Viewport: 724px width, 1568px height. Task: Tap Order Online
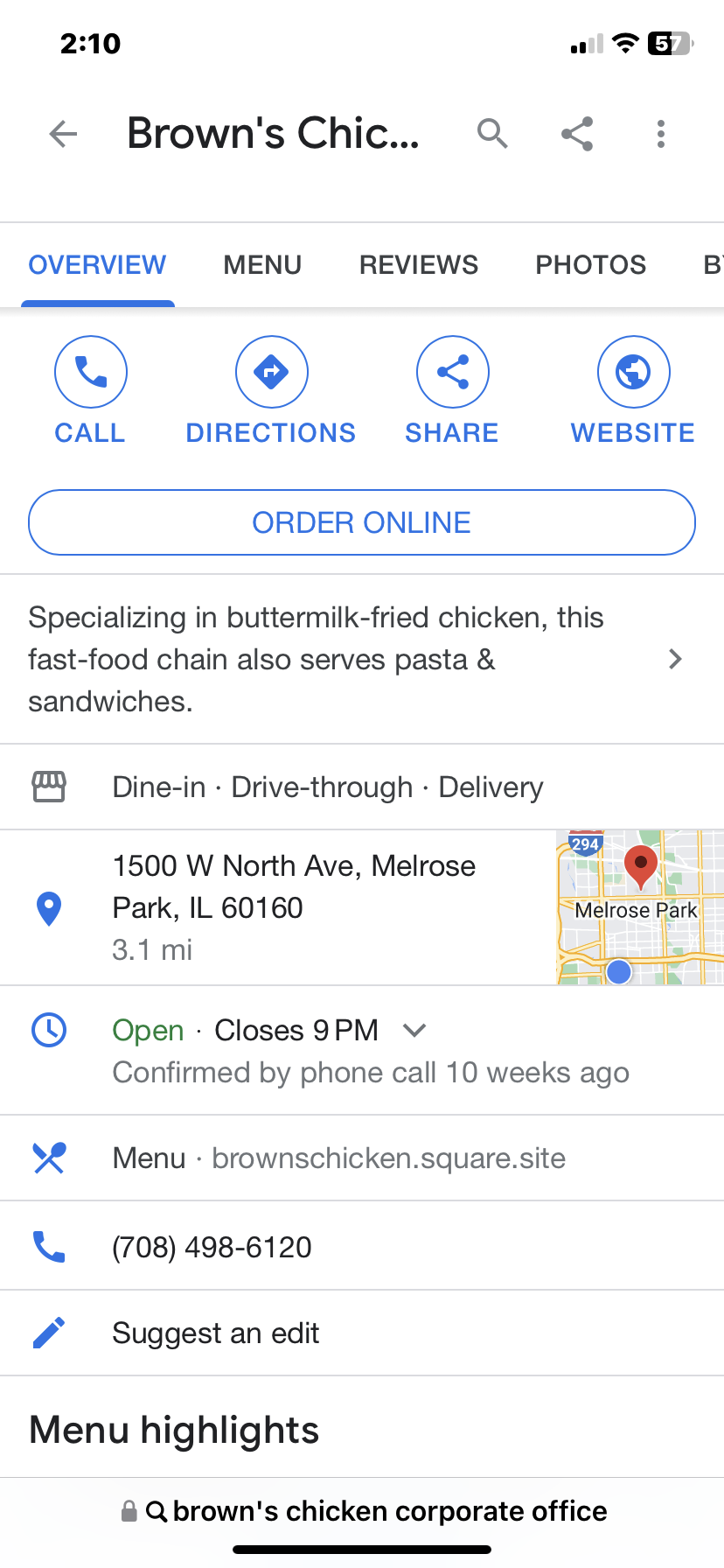[362, 522]
